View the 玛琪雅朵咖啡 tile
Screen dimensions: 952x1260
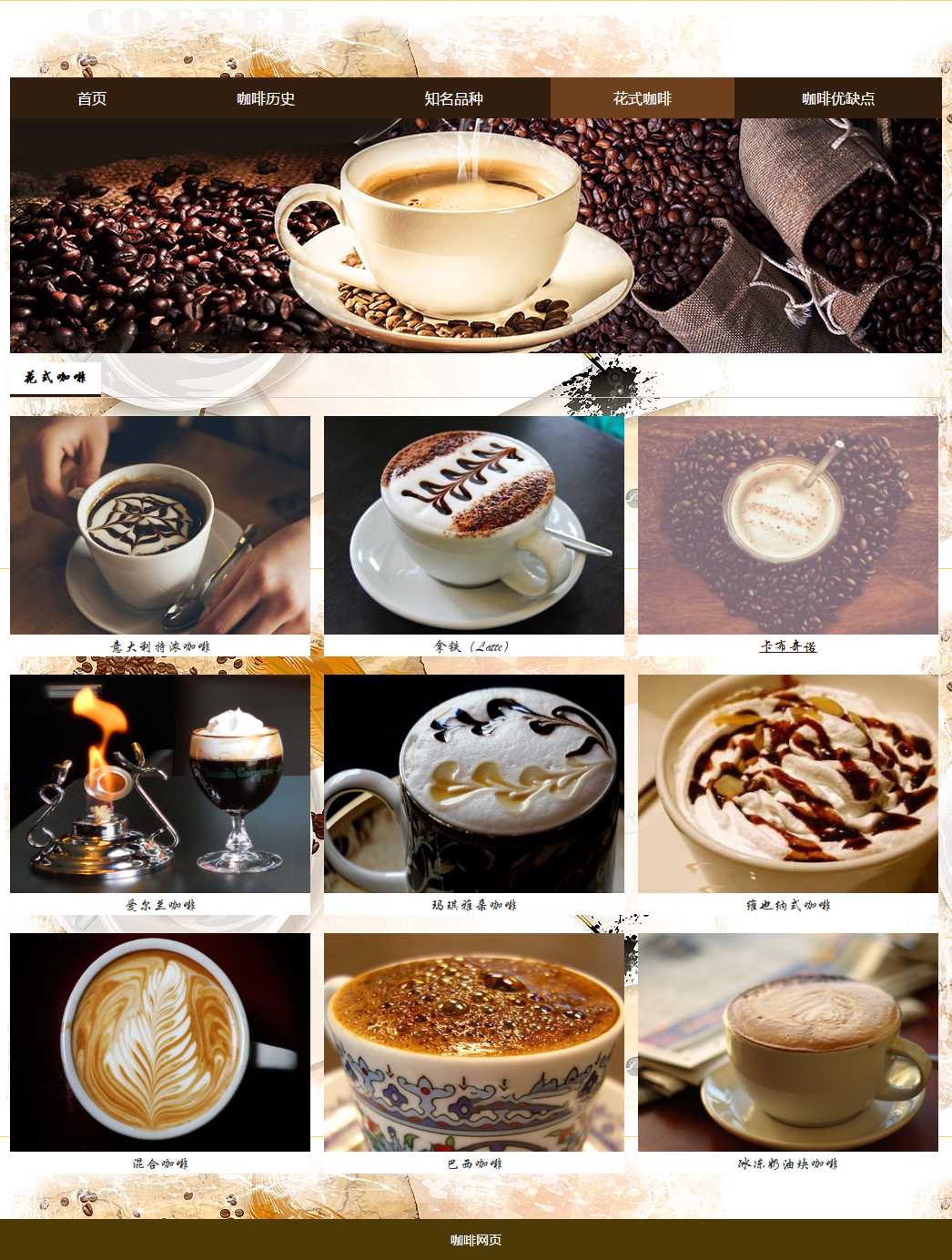[x=473, y=784]
